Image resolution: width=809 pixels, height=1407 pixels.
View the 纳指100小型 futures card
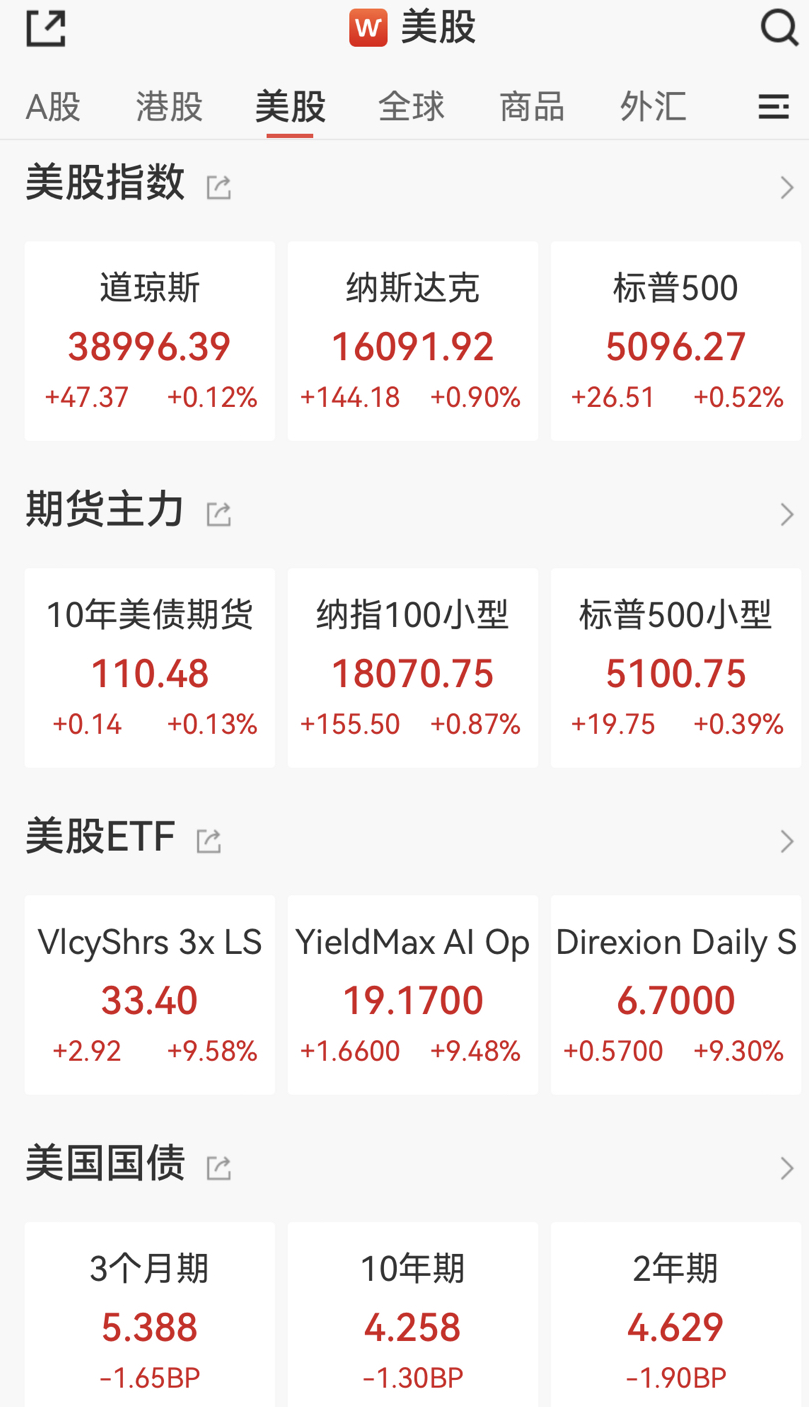click(x=412, y=668)
